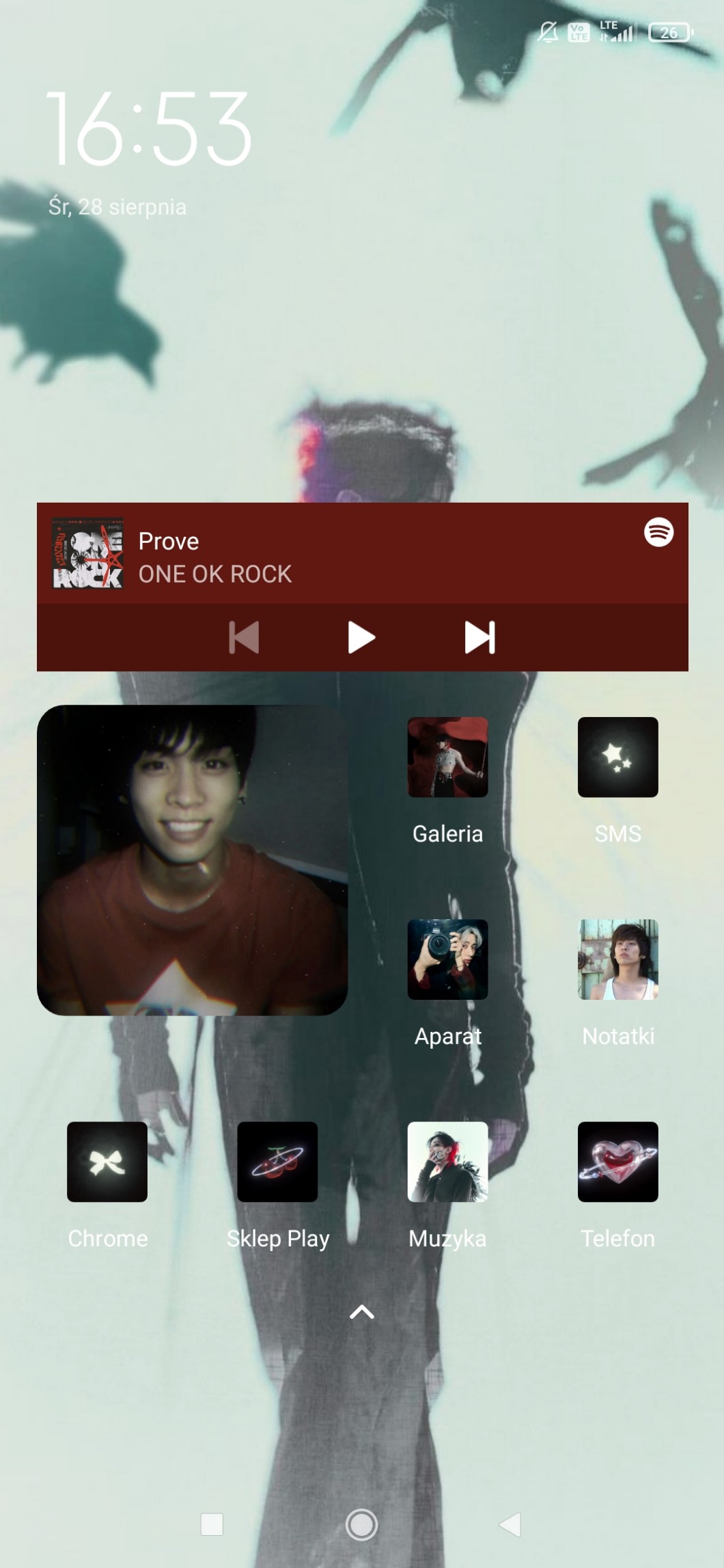Play the song Prove in the widget
The width and height of the screenshot is (724, 1568).
361,637
